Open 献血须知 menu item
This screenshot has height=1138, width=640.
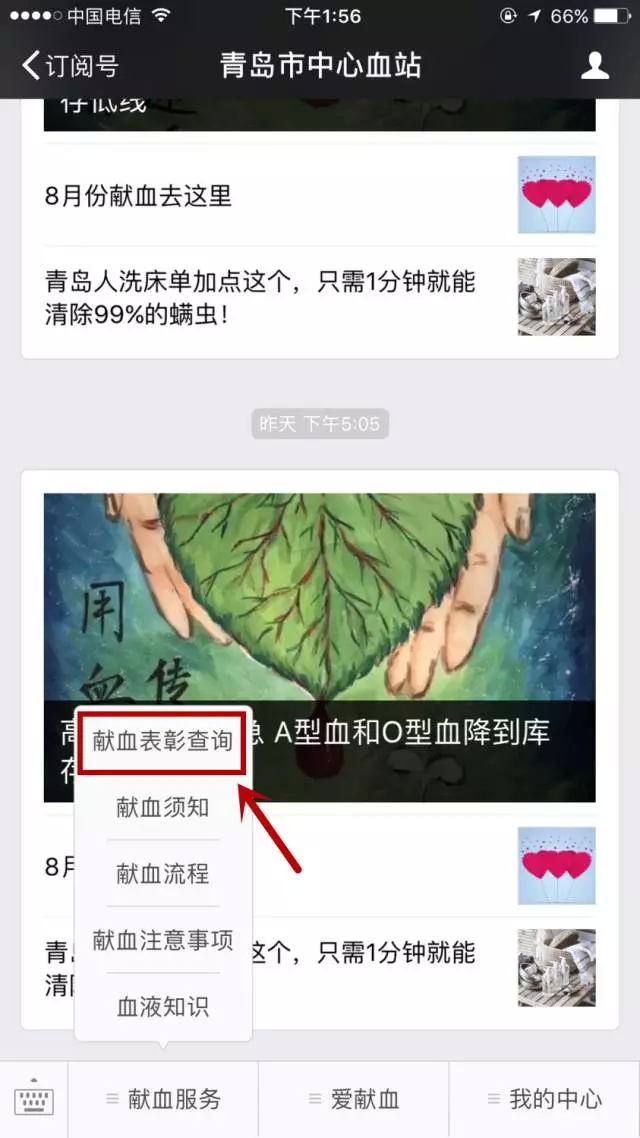[163, 807]
